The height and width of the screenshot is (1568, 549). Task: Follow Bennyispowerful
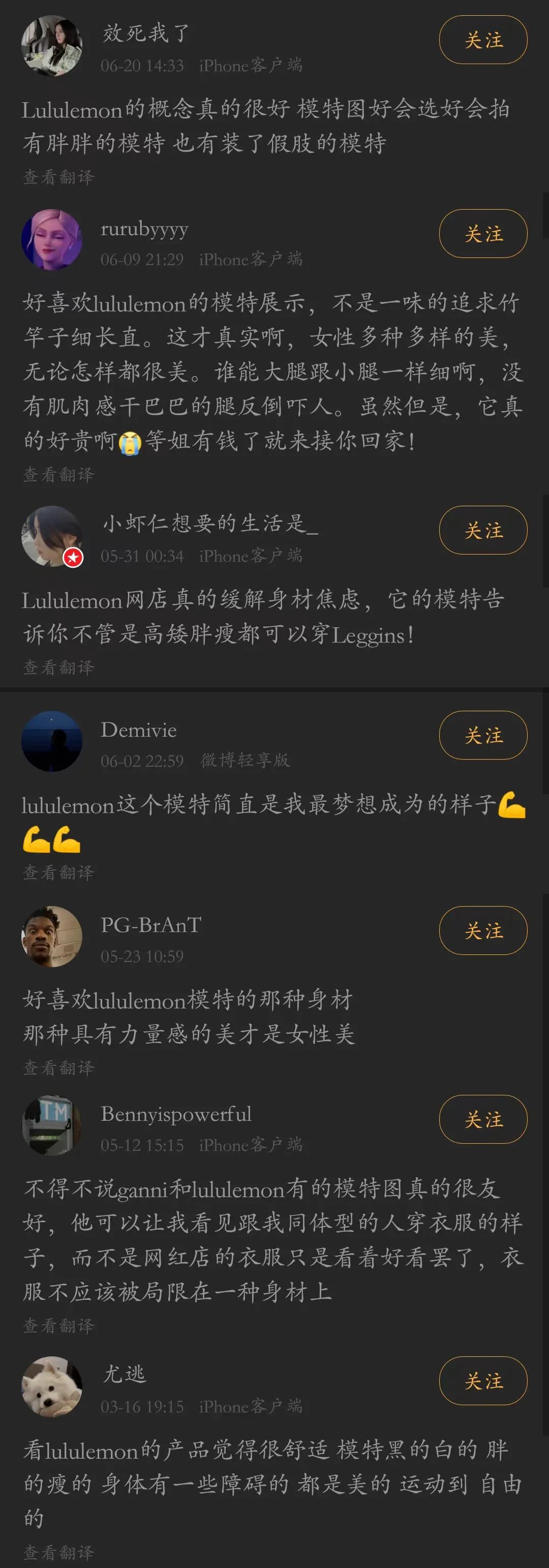coord(483,1119)
